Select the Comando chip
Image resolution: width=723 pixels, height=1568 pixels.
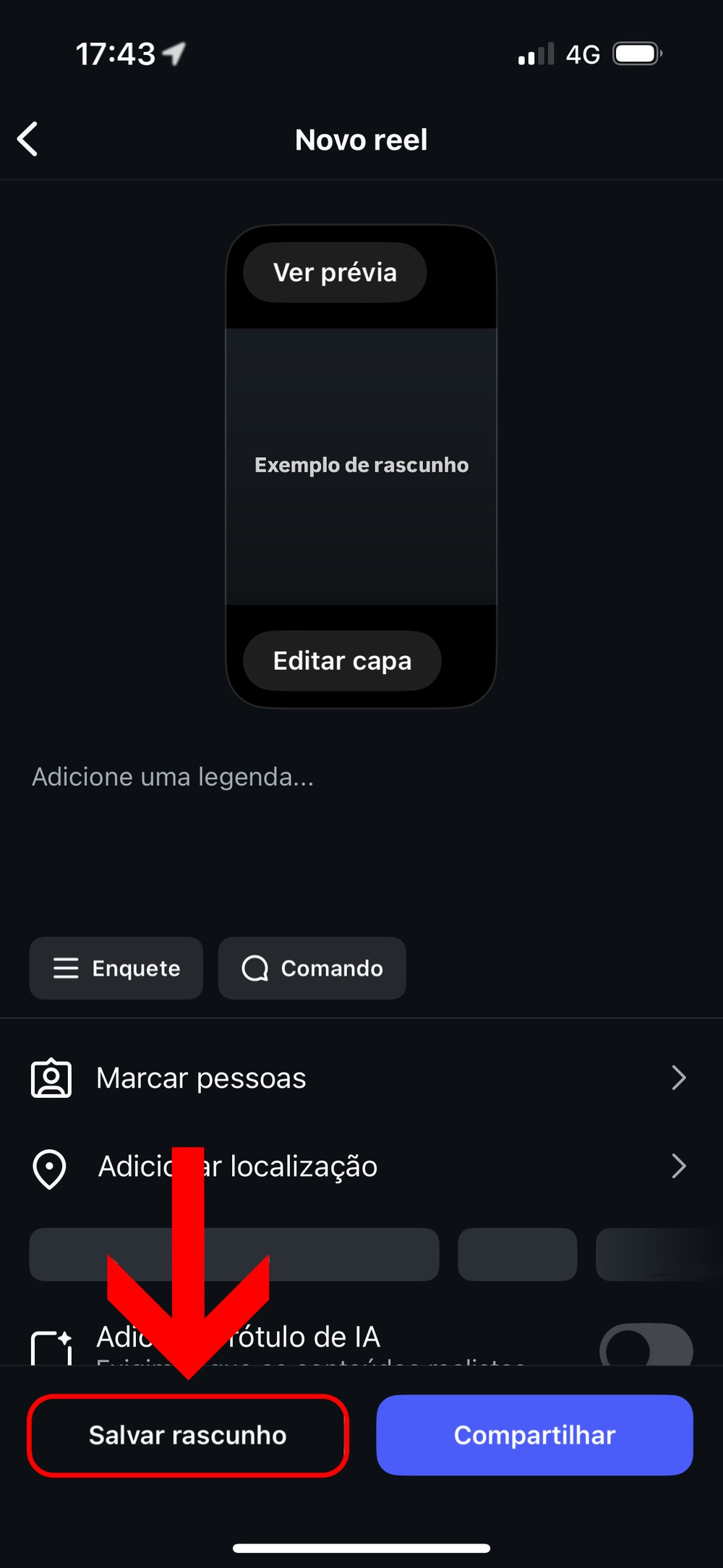pos(312,968)
